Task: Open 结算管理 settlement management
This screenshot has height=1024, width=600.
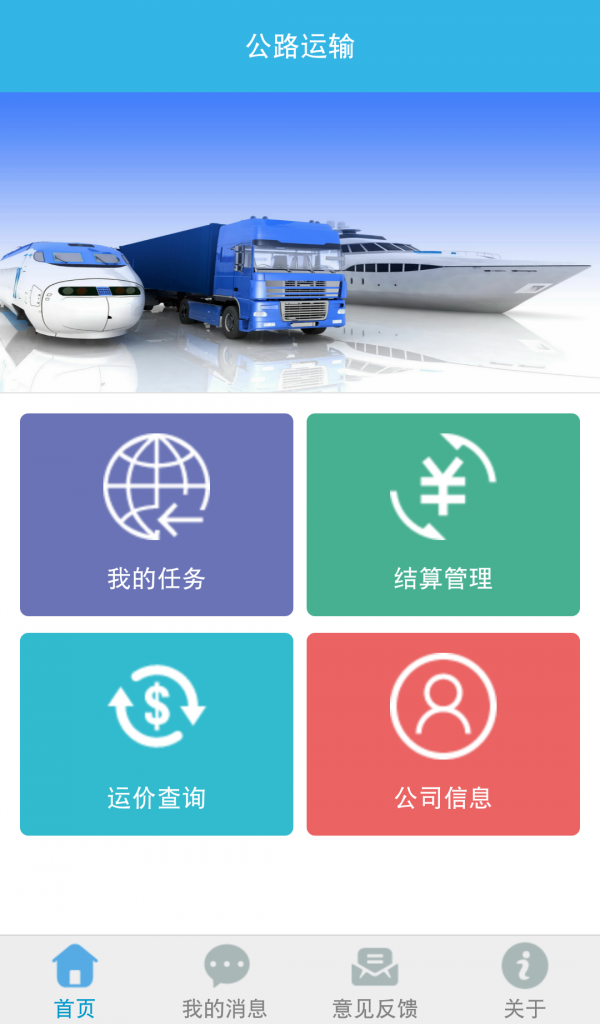Action: 443,514
